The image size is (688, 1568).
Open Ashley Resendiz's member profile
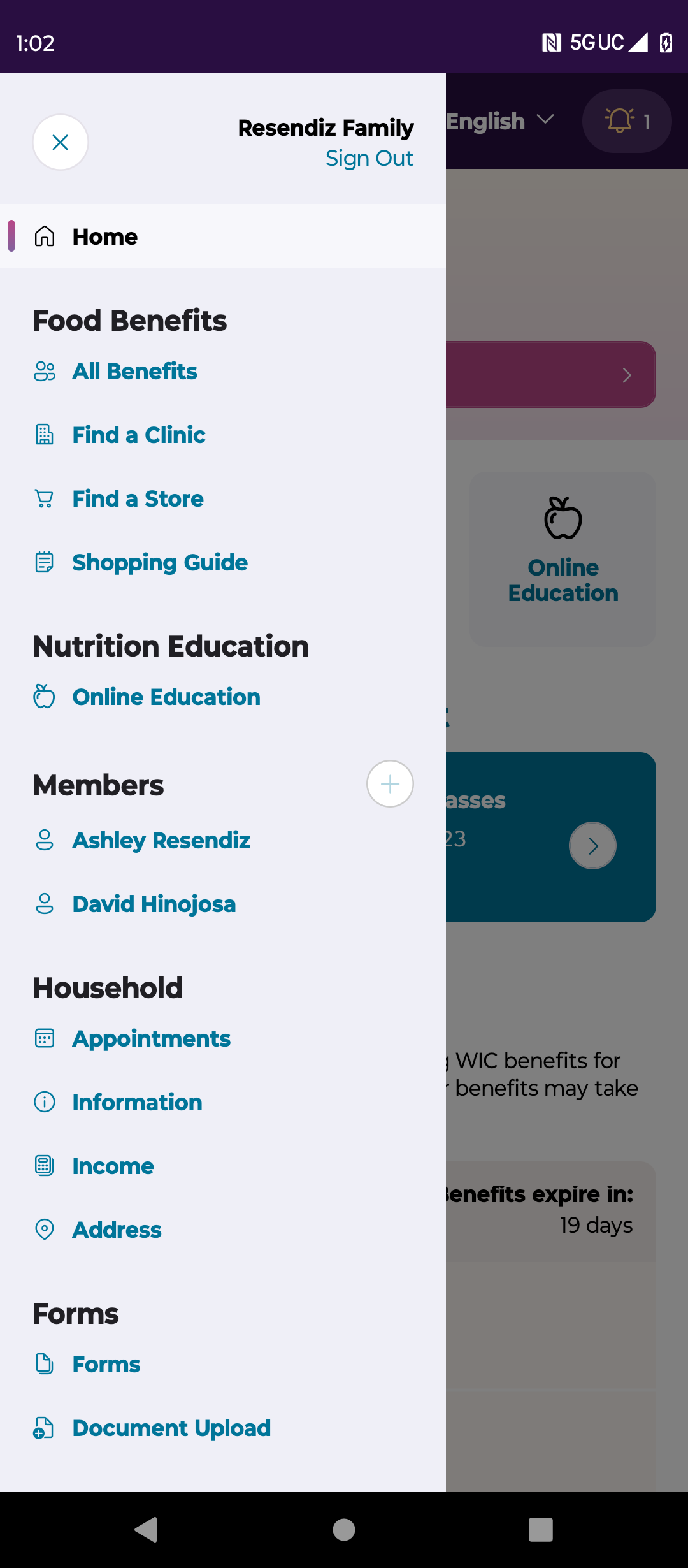(161, 840)
